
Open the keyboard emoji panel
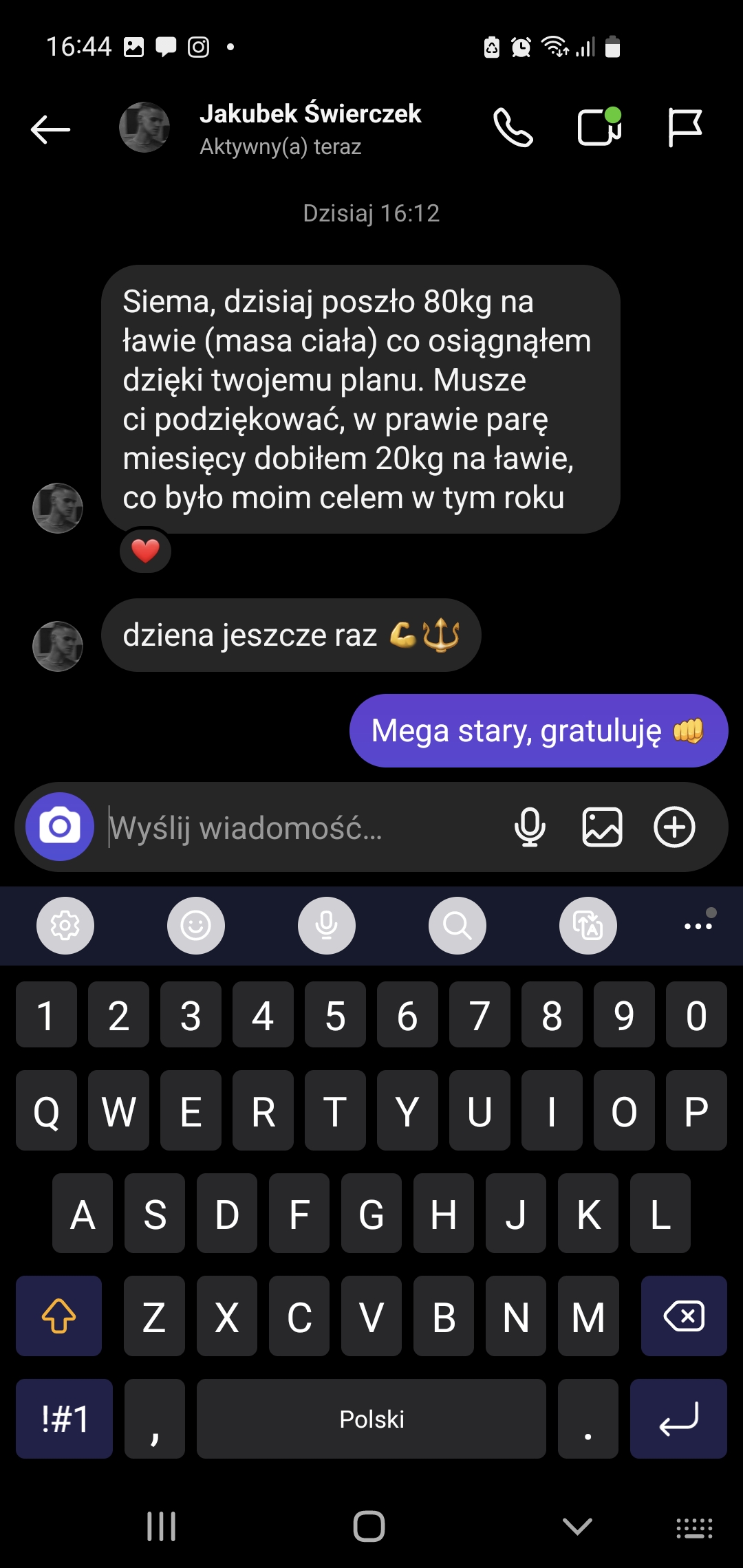196,926
